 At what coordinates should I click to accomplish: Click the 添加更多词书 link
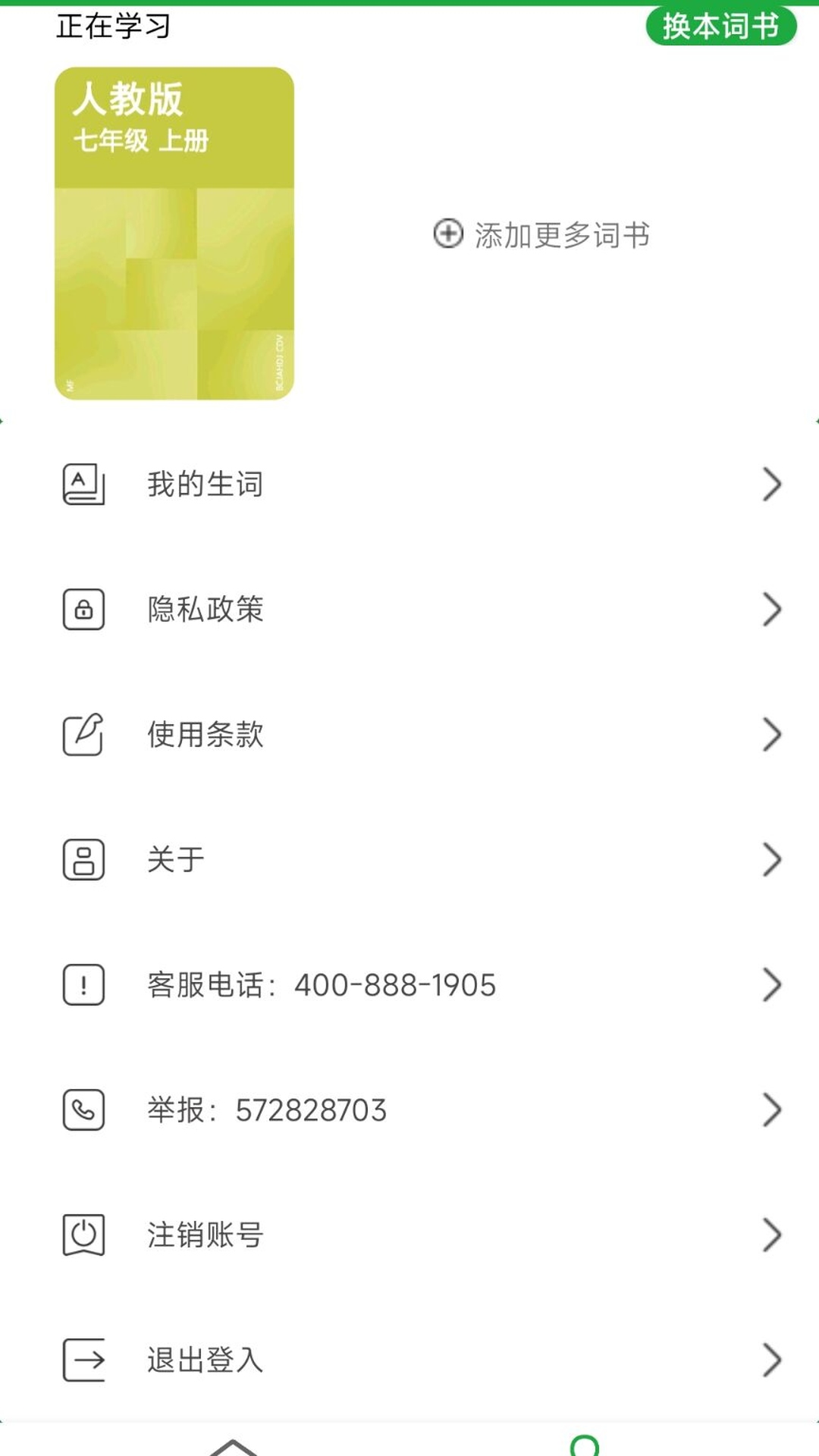(561, 234)
